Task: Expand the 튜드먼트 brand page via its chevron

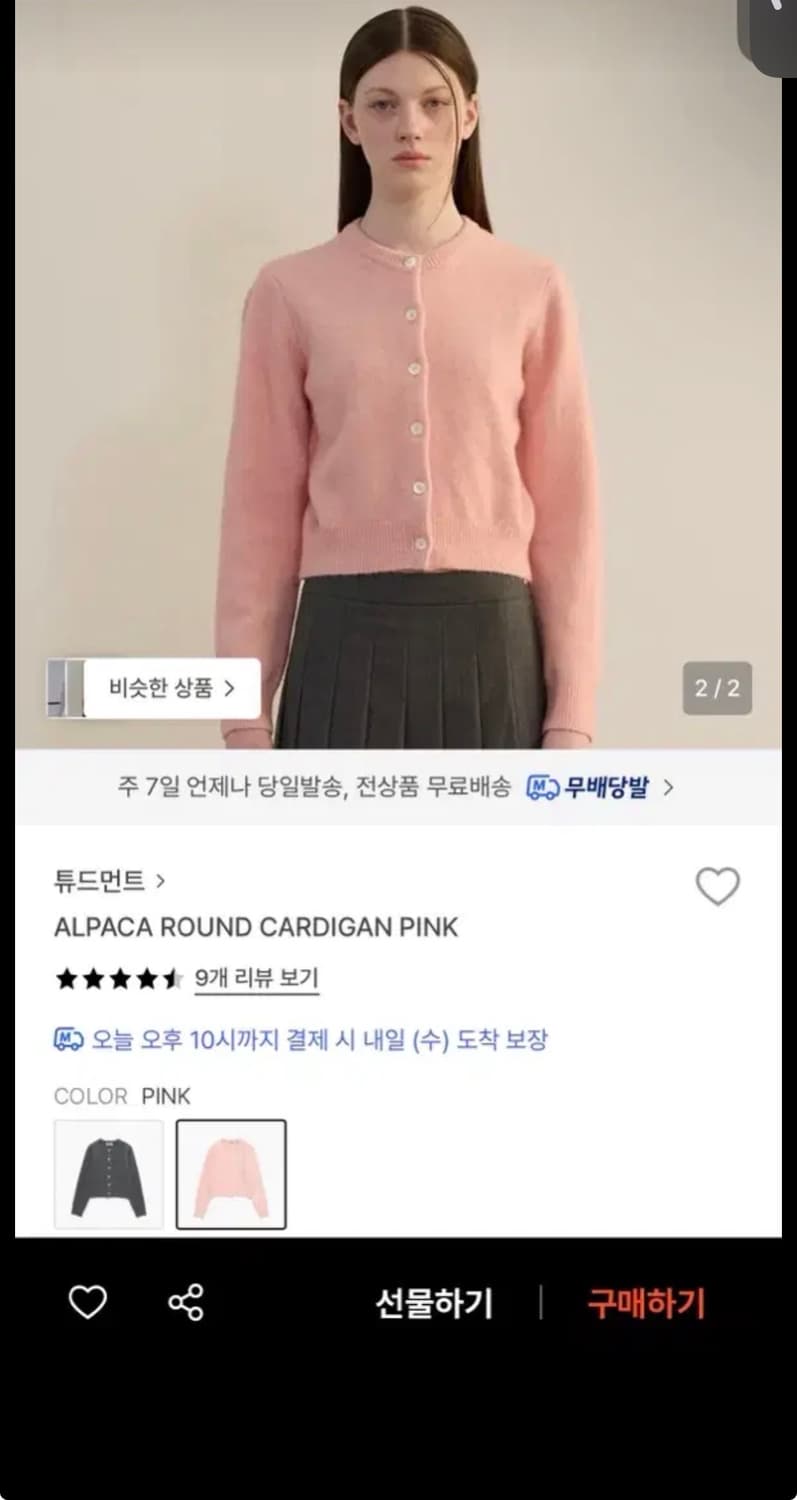Action: [x=160, y=881]
